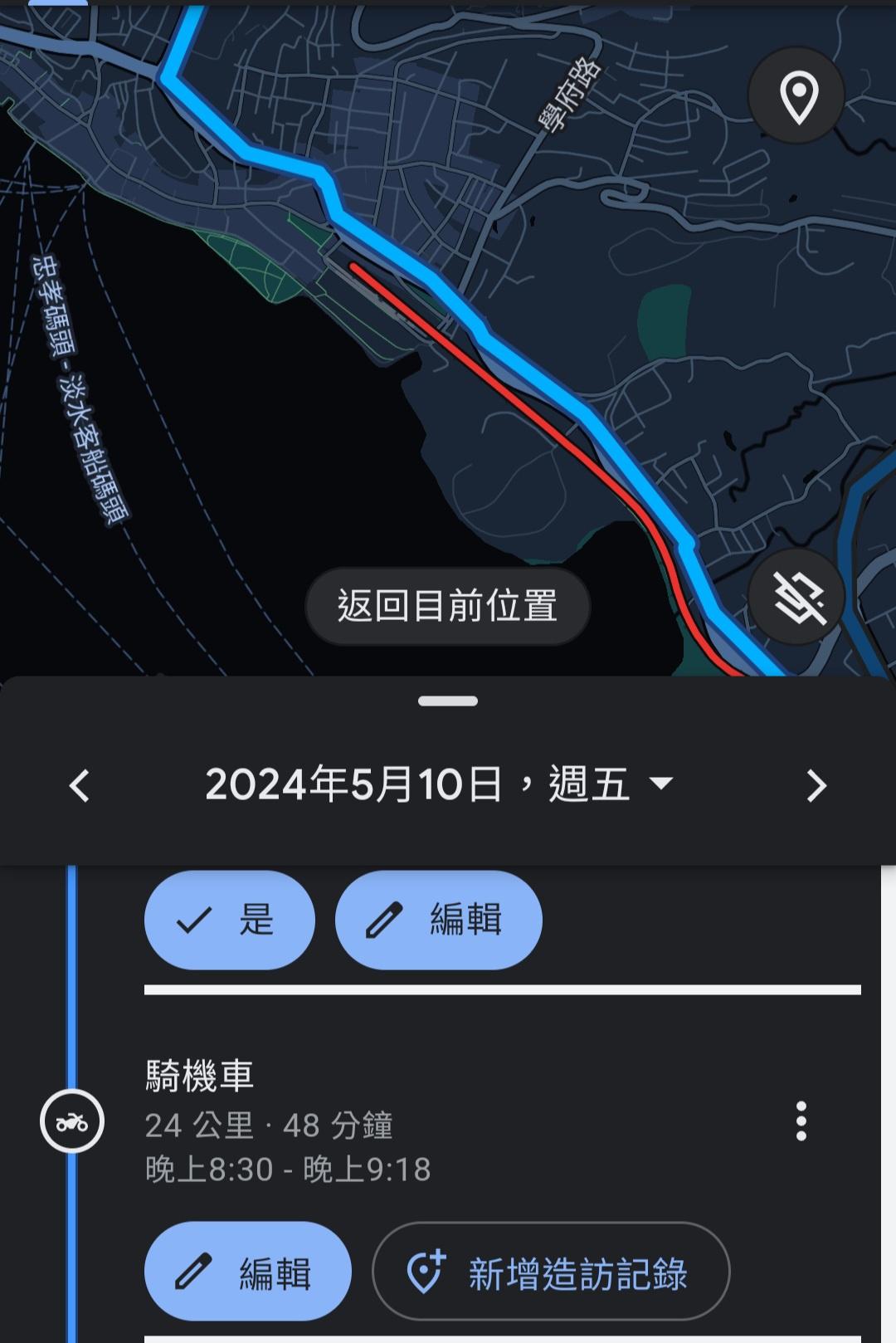Go to the next day

pos(816,785)
